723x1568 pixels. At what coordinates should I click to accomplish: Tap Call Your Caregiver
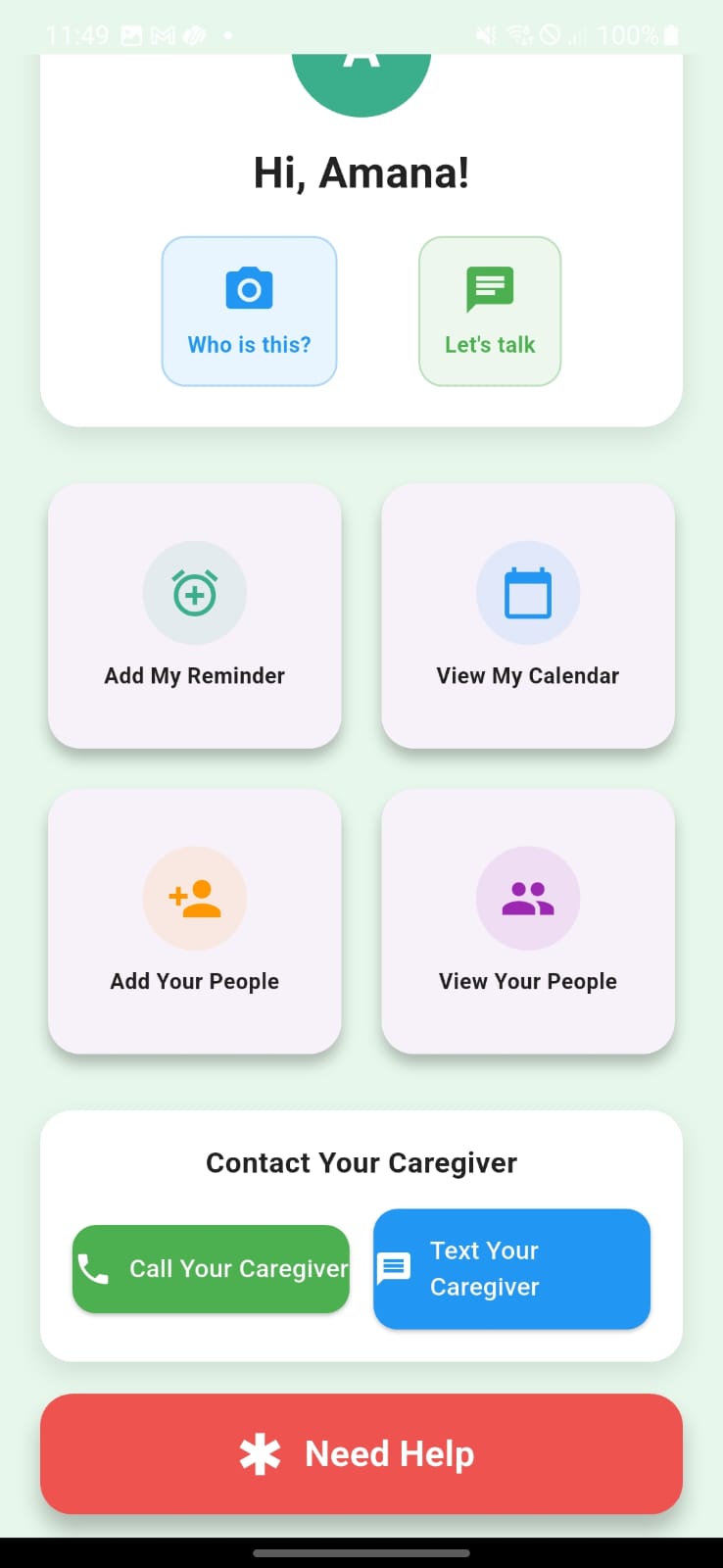[211, 1268]
